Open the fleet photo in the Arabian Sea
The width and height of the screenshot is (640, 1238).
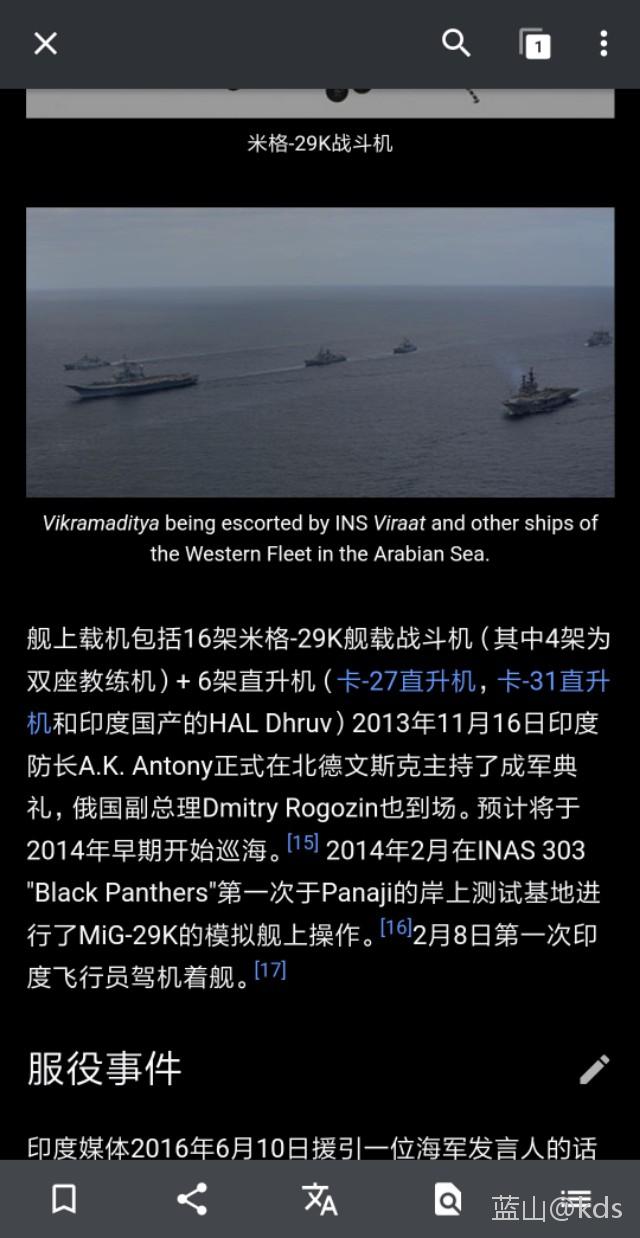320,352
